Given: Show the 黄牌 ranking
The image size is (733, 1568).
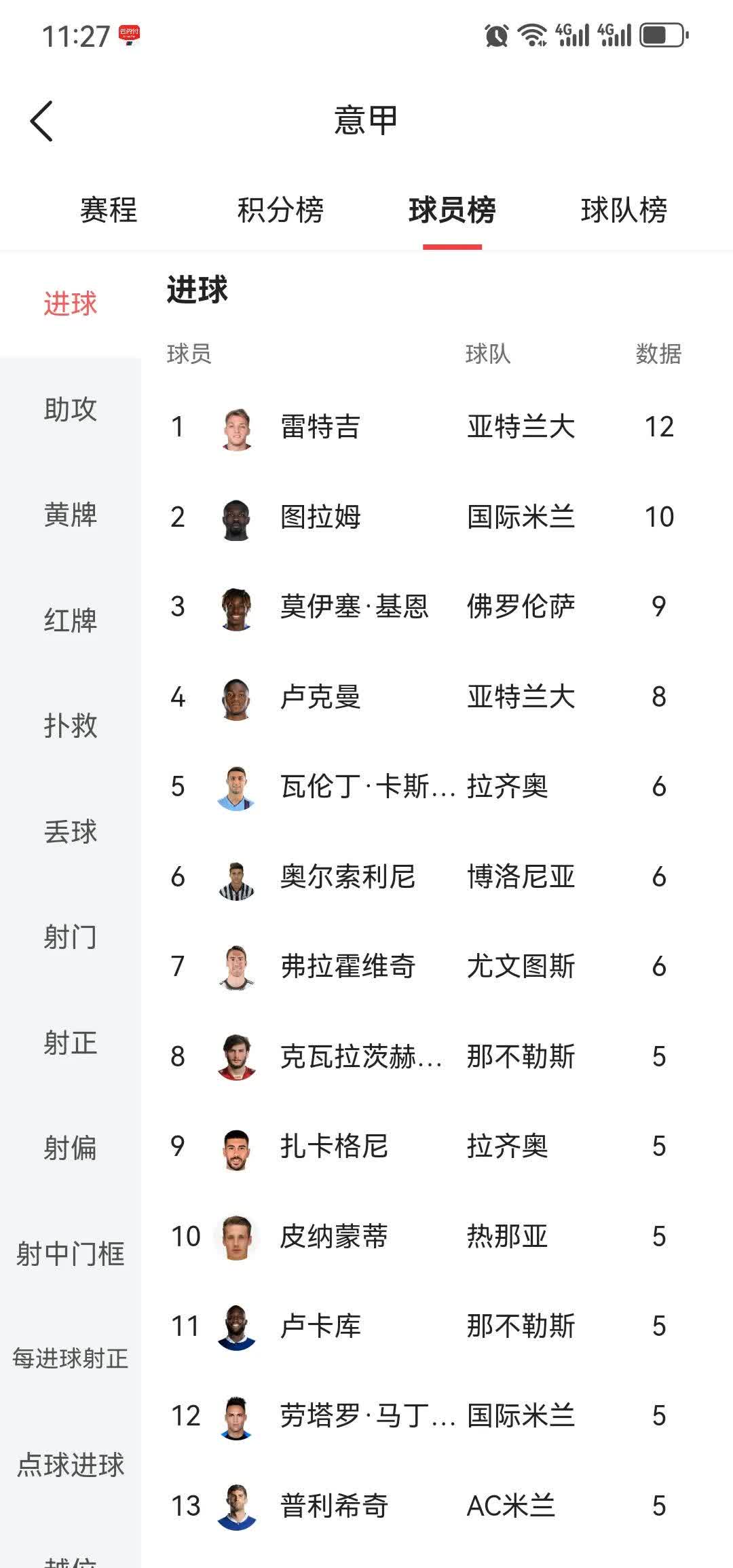Looking at the screenshot, I should coord(71,515).
